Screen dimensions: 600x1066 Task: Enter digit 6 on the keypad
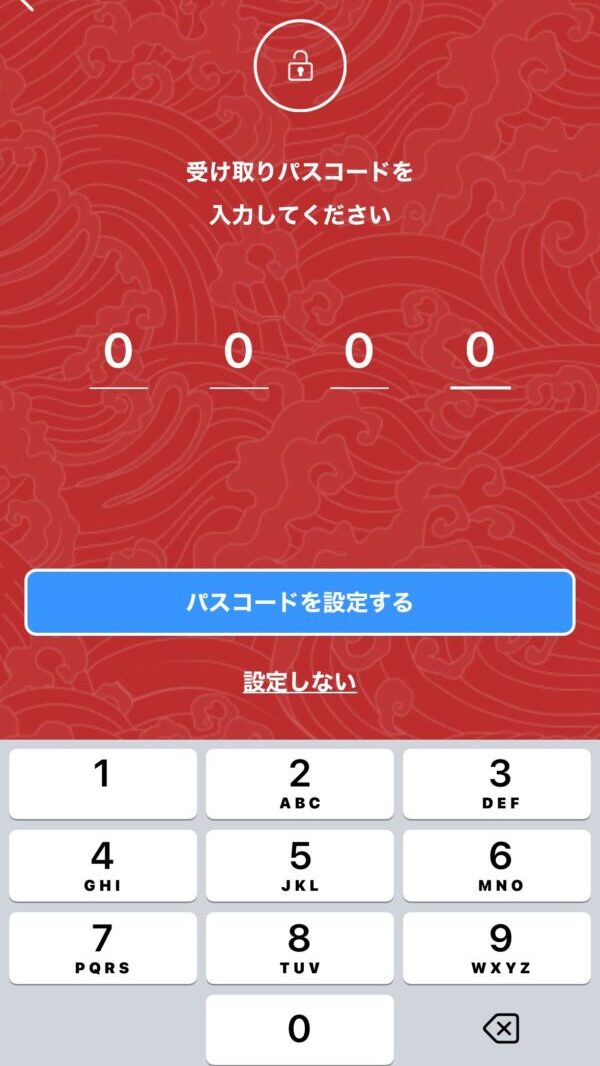coord(497,865)
